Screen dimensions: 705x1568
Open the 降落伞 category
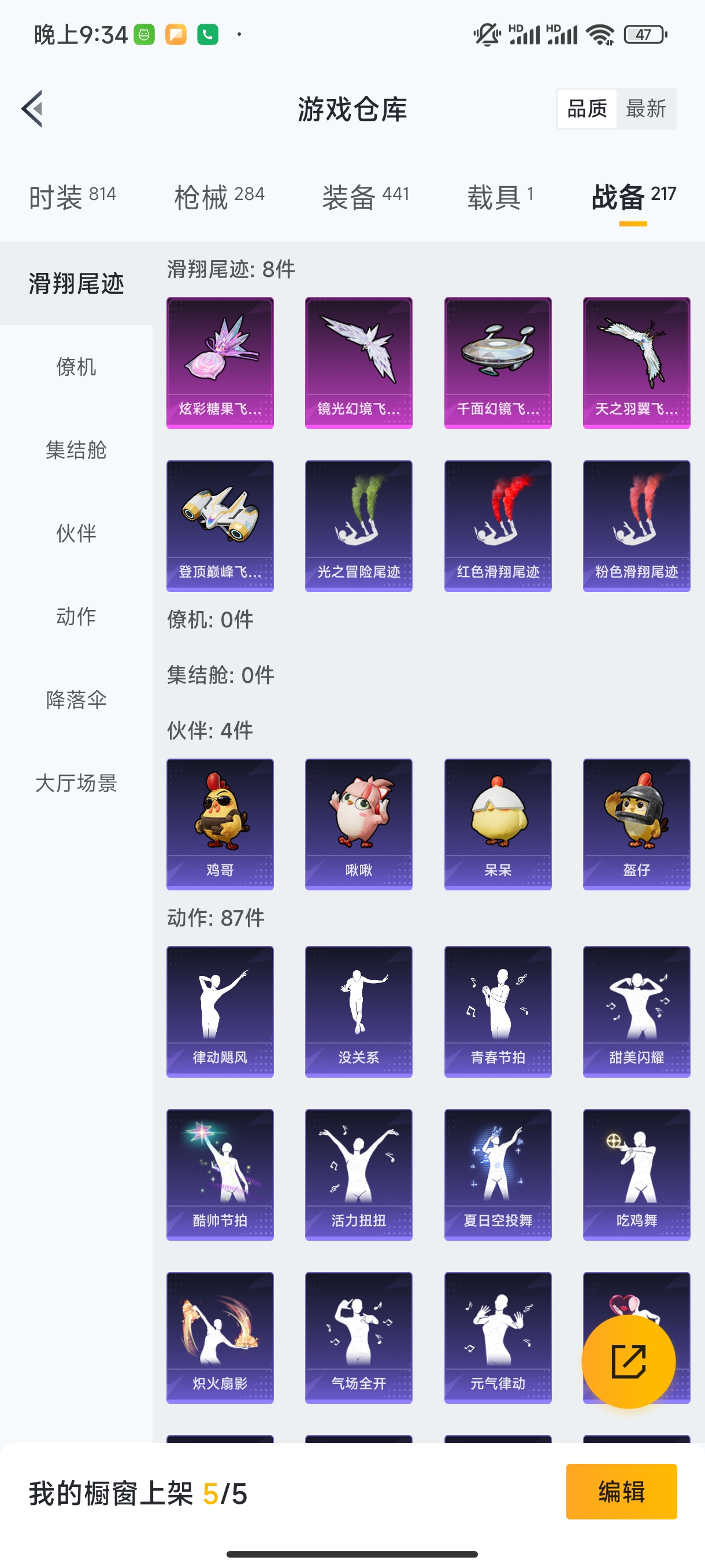[x=76, y=700]
